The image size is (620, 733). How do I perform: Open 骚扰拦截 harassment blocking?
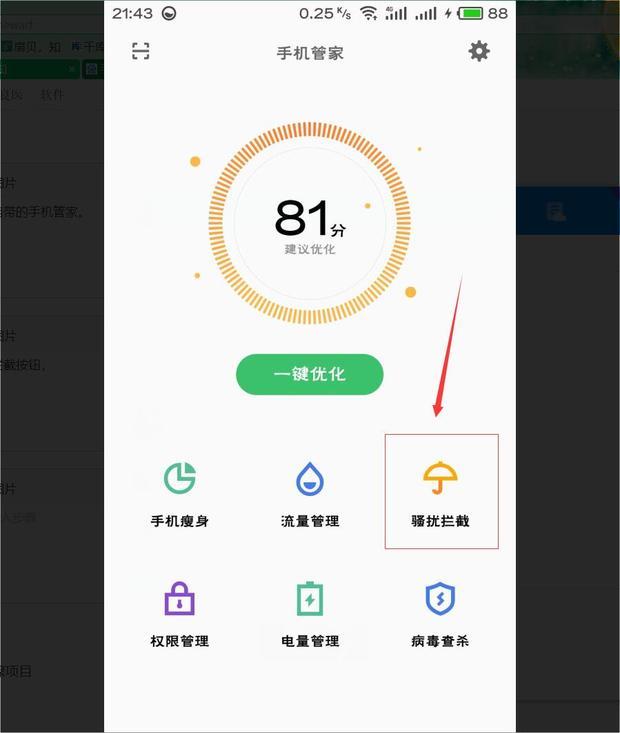441,493
